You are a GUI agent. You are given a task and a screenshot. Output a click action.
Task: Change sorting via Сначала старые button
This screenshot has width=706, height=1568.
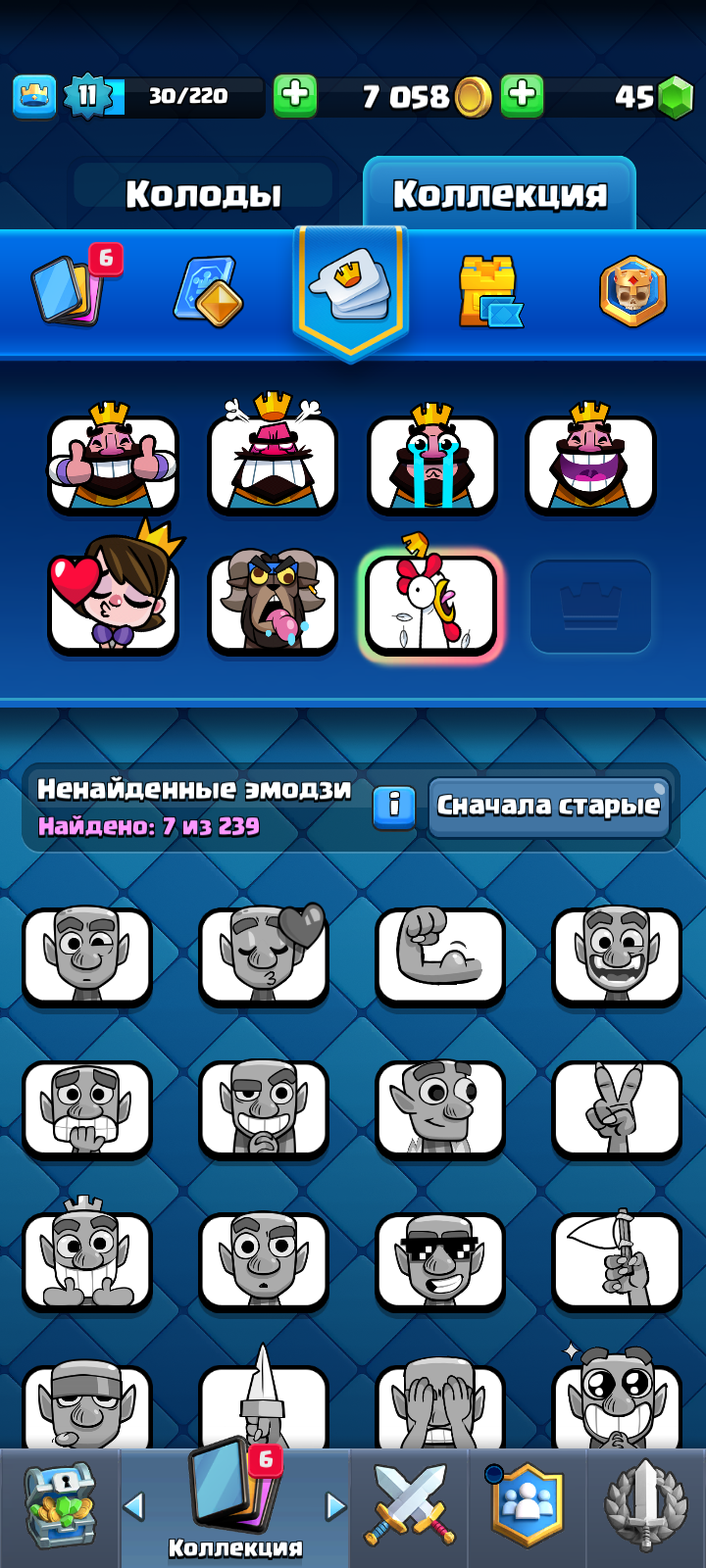548,807
